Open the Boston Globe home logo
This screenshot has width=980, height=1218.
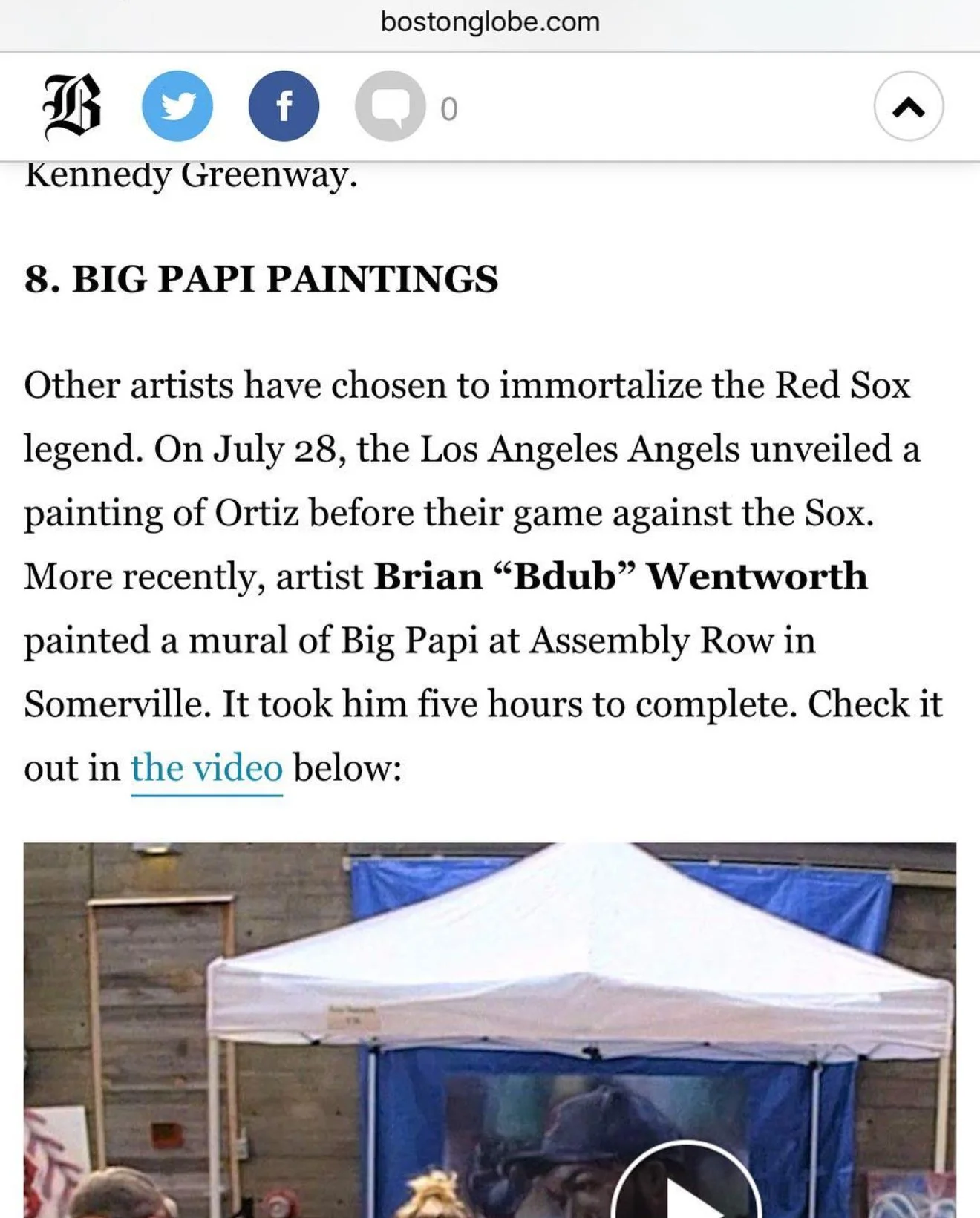[x=72, y=107]
